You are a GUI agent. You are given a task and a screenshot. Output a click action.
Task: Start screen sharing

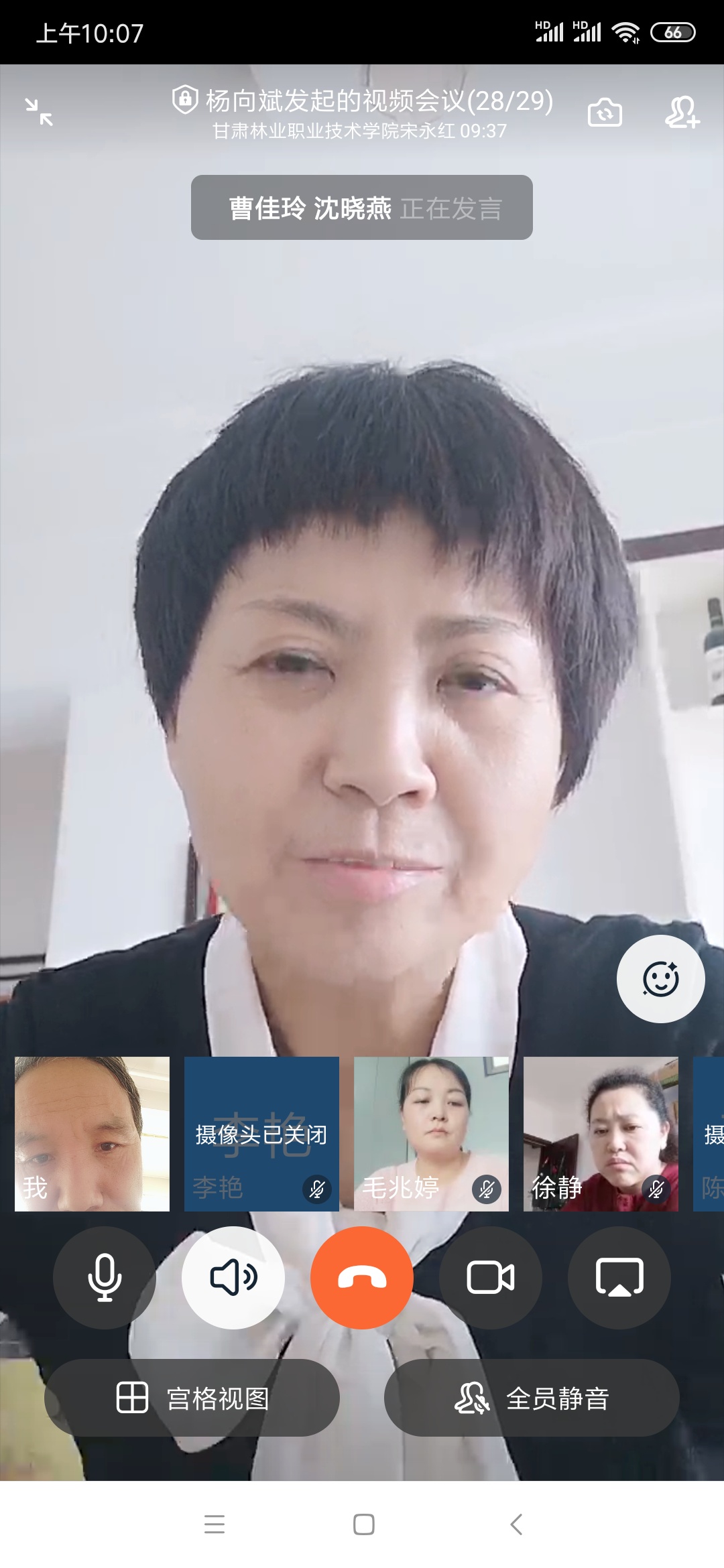(619, 1278)
